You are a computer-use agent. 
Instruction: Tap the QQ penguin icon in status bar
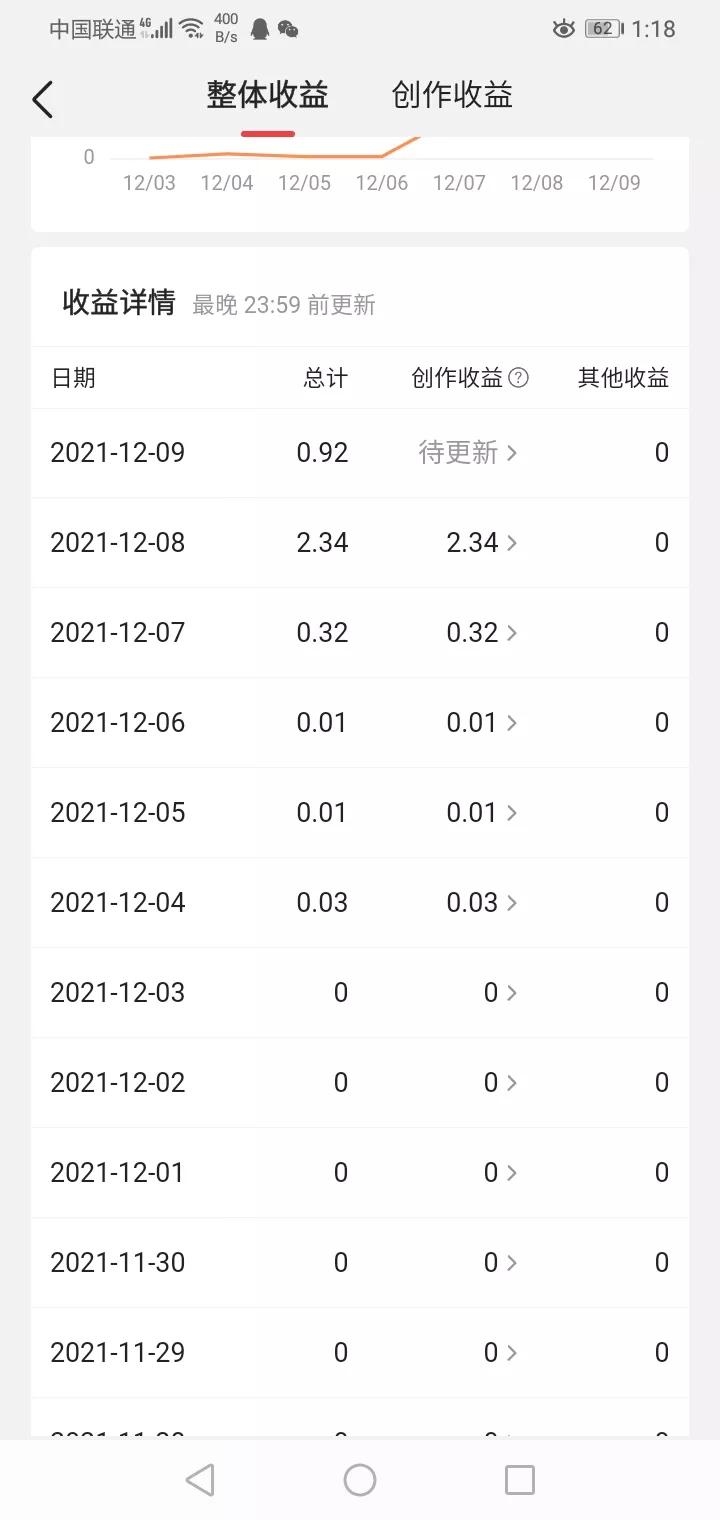point(258,29)
